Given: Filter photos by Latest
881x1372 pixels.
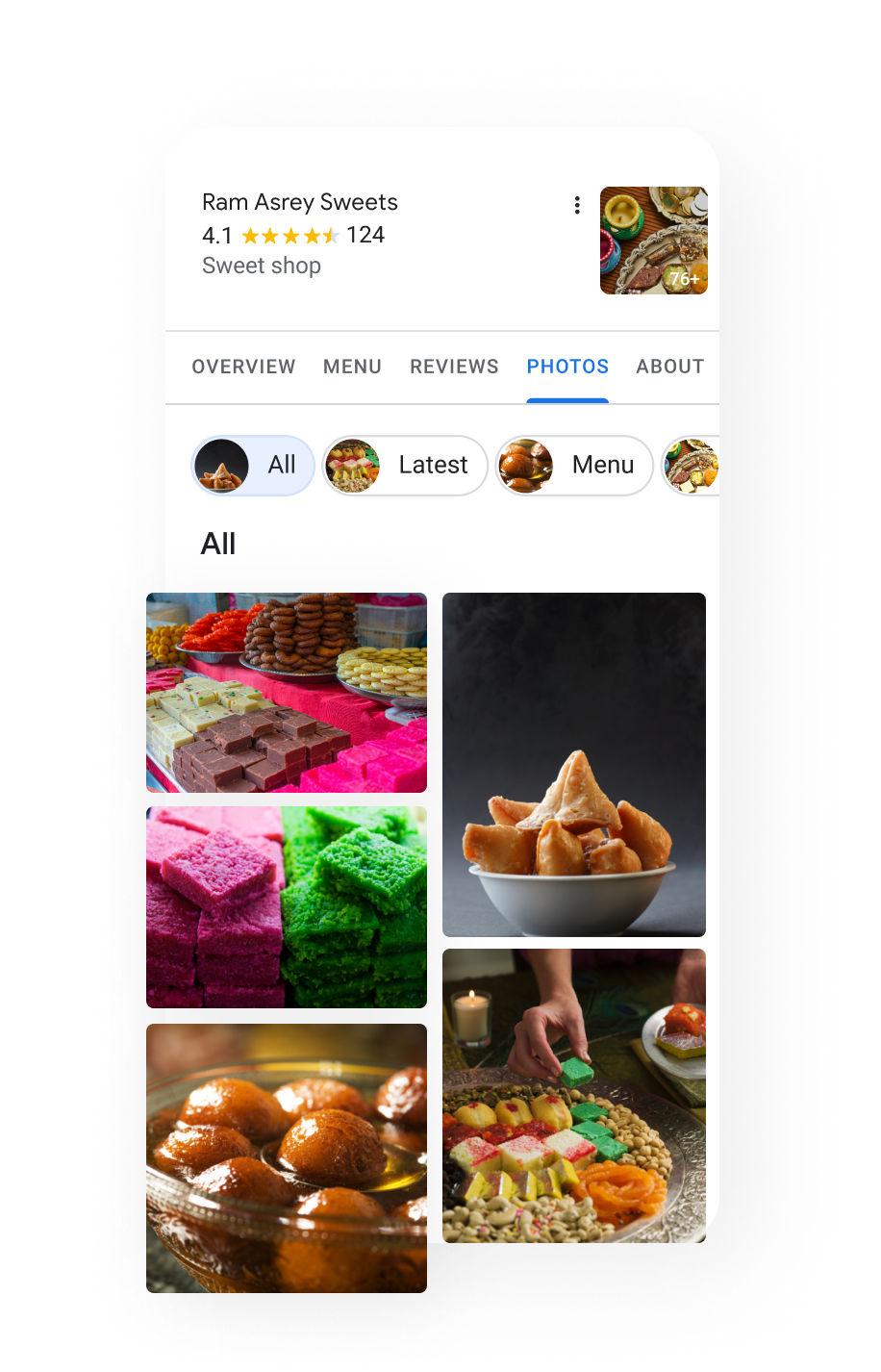Looking at the screenshot, I should tap(405, 466).
